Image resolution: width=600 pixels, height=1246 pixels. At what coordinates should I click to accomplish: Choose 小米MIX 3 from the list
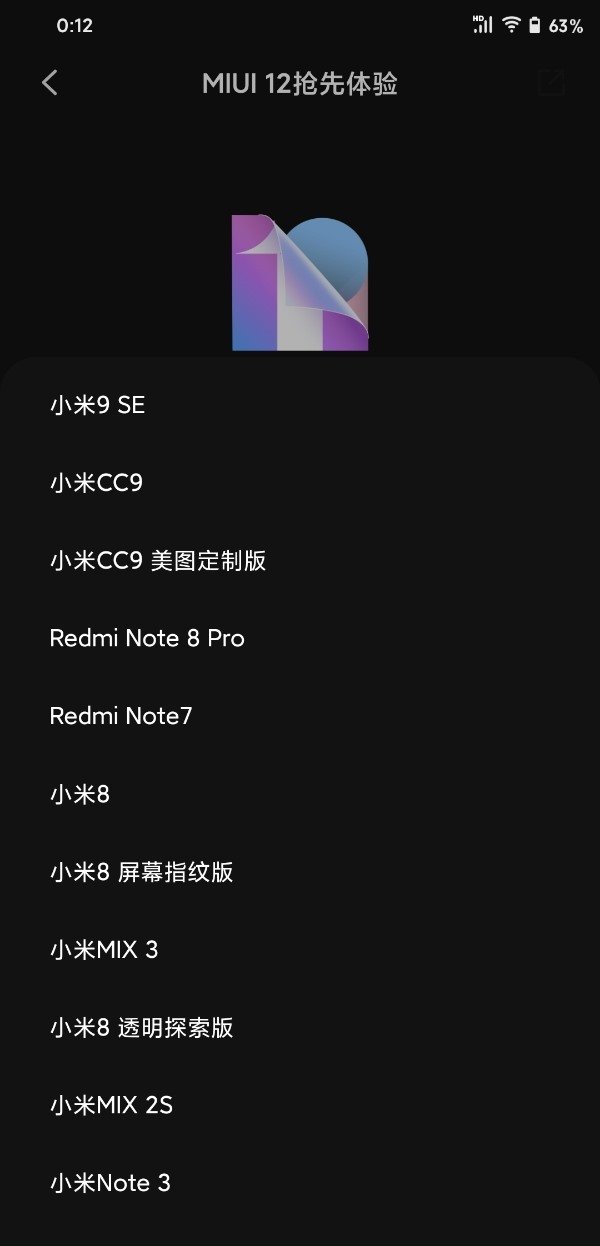104,950
